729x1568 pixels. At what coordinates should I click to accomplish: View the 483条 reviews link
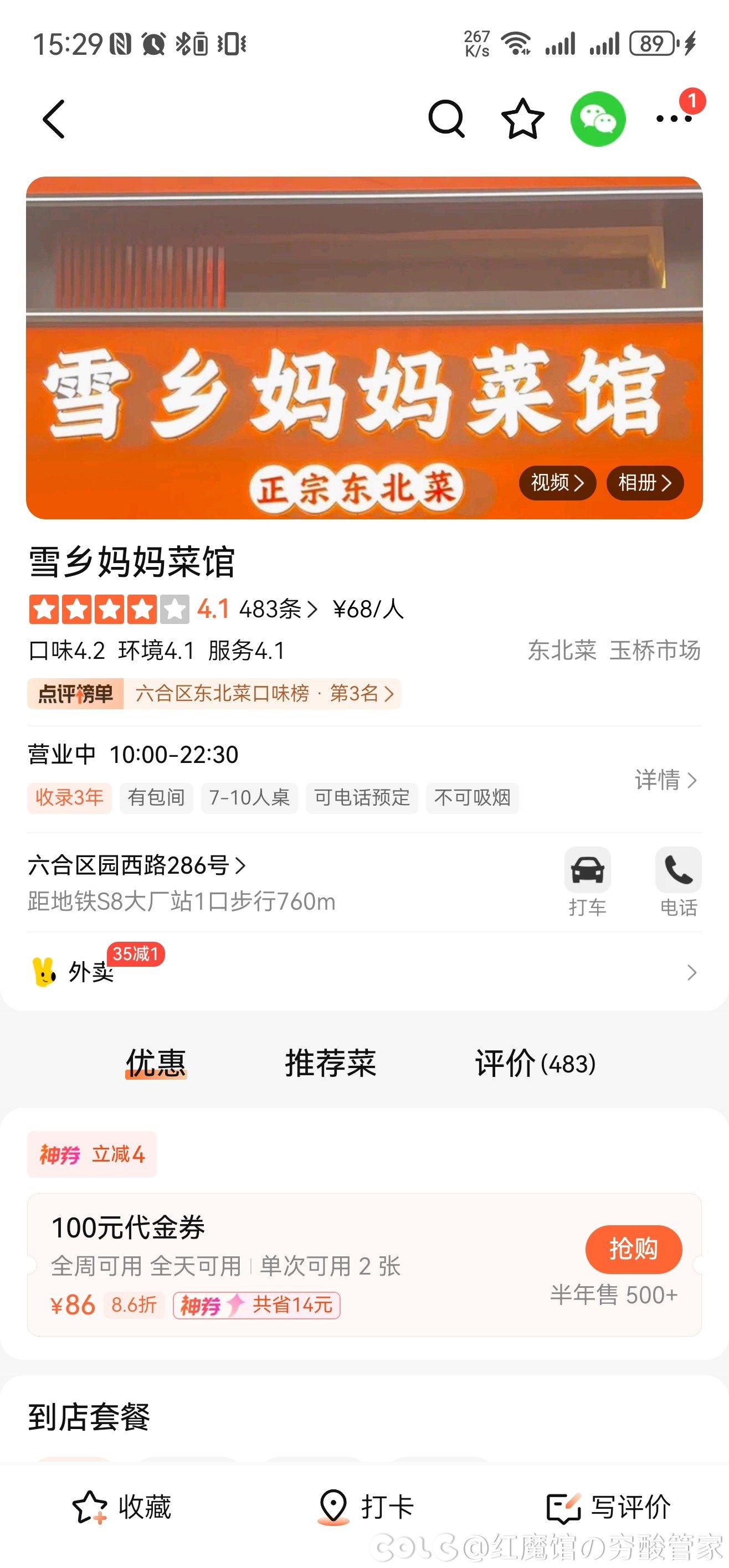(278, 608)
